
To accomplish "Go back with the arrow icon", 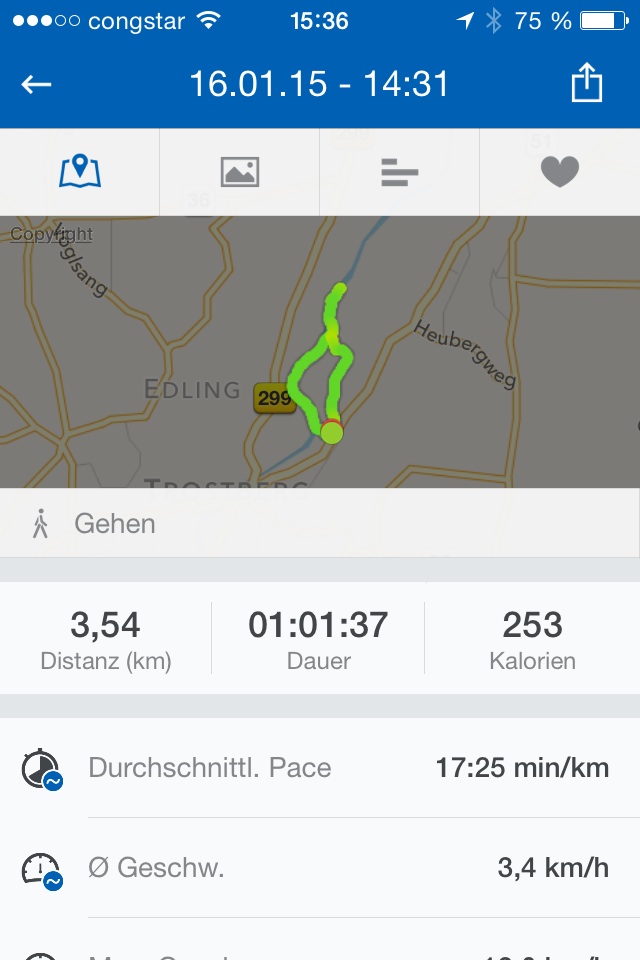I will pos(36,84).
